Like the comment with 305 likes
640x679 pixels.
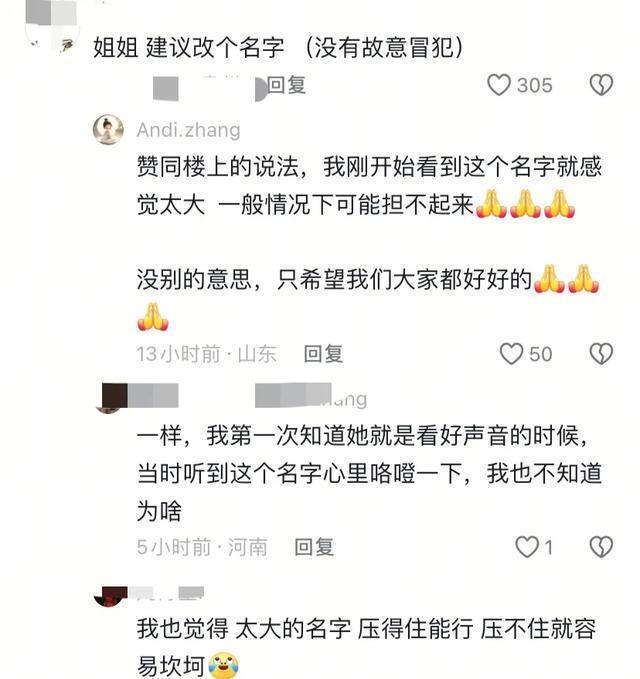click(x=499, y=85)
